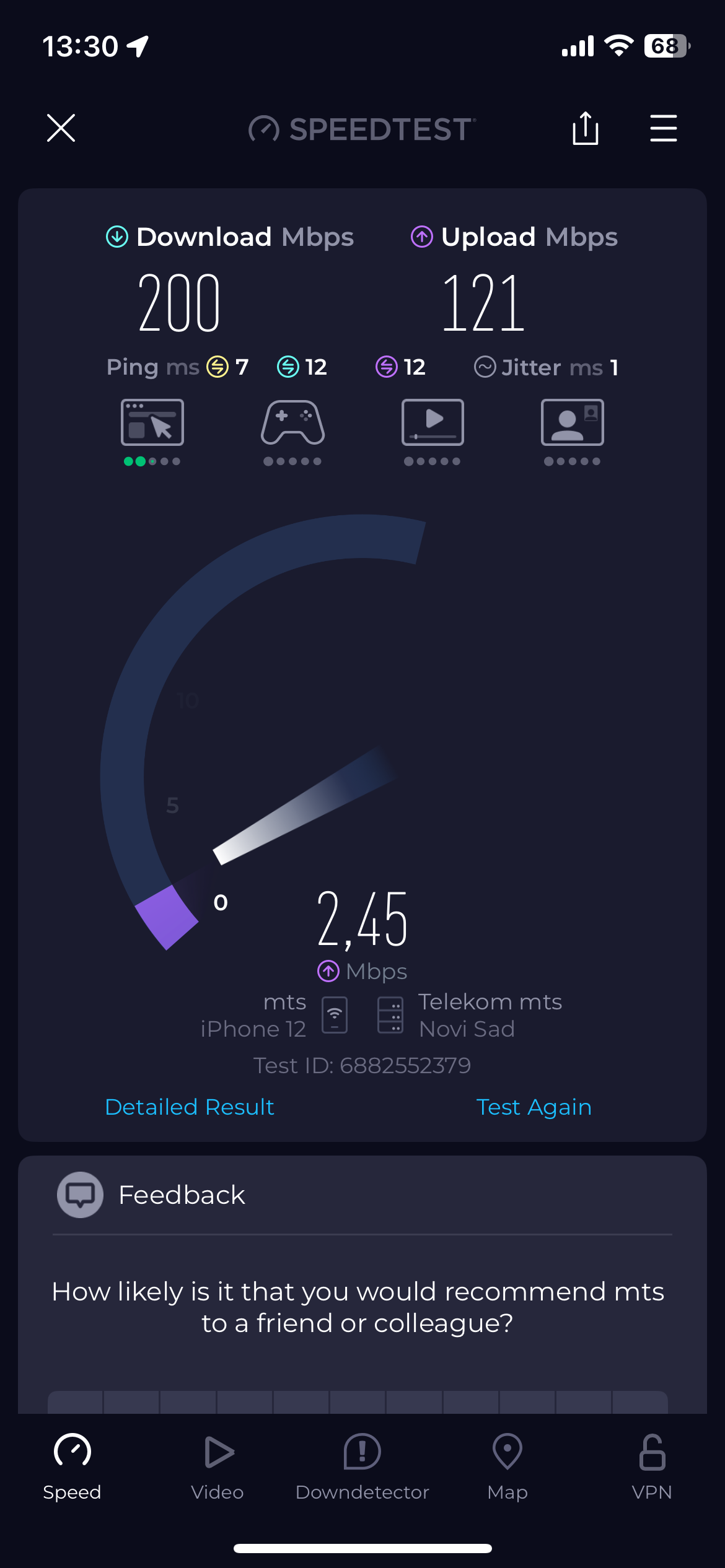Image resolution: width=725 pixels, height=1568 pixels.
Task: Close the speed test result
Action: pyautogui.click(x=61, y=128)
